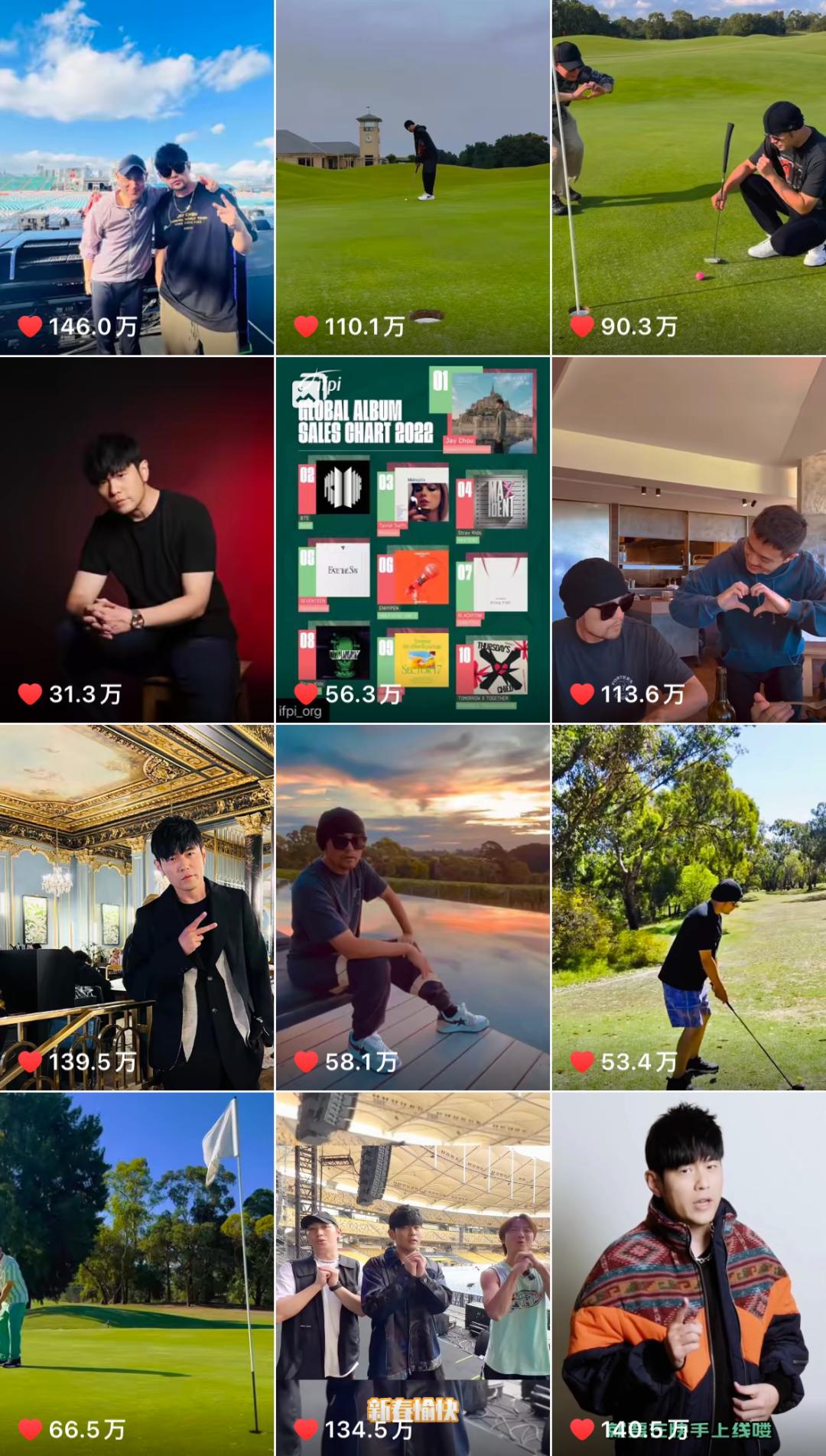Click the heart icon on the 90.3万 video

tap(582, 327)
